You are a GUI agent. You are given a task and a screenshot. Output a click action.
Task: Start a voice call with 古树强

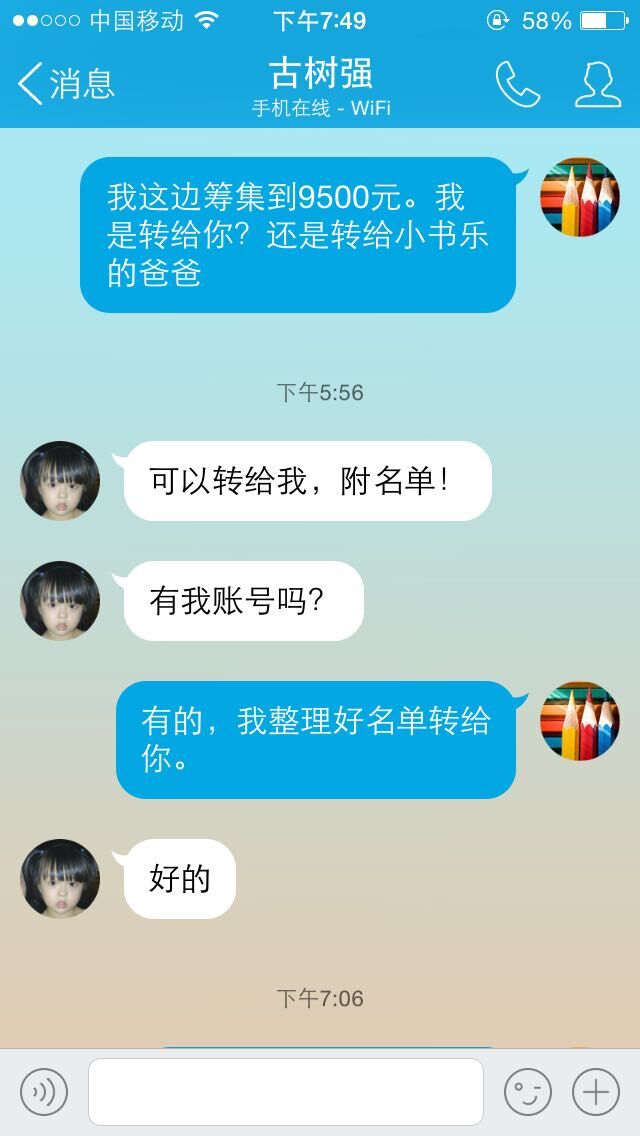517,84
